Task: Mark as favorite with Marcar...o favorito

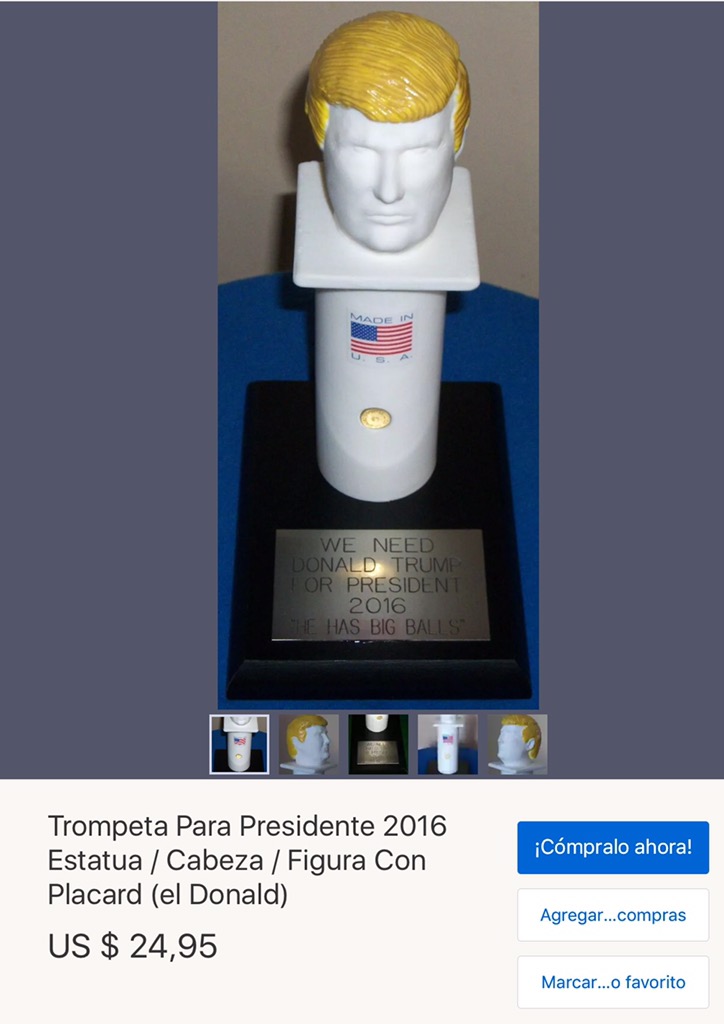Action: 612,982
